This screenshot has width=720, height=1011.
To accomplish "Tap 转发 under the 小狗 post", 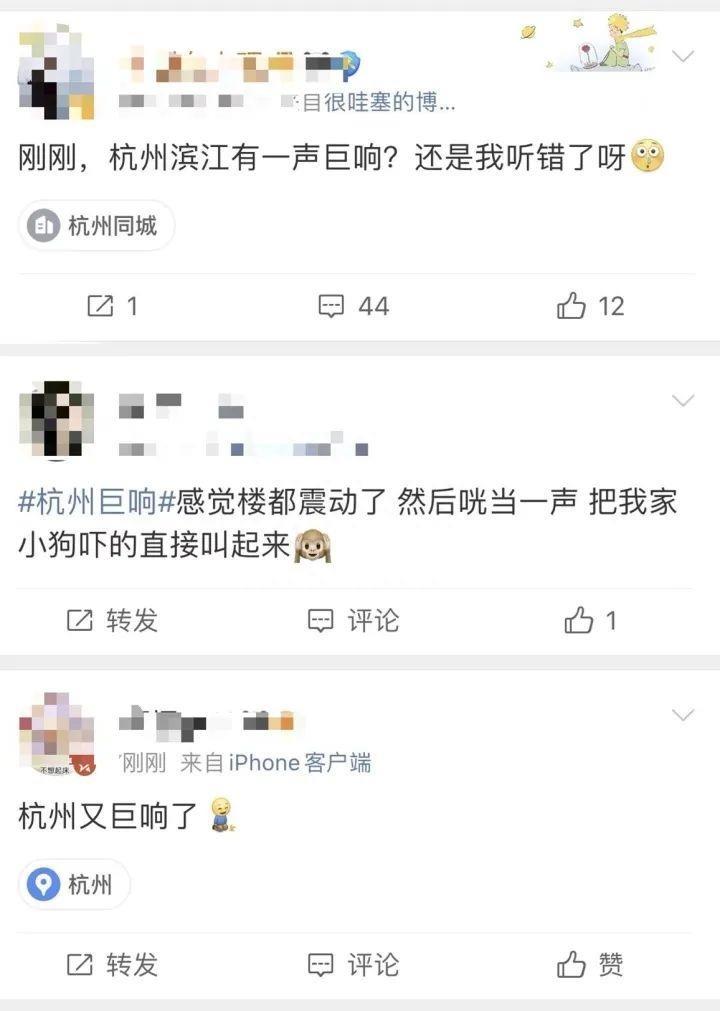I will [112, 621].
